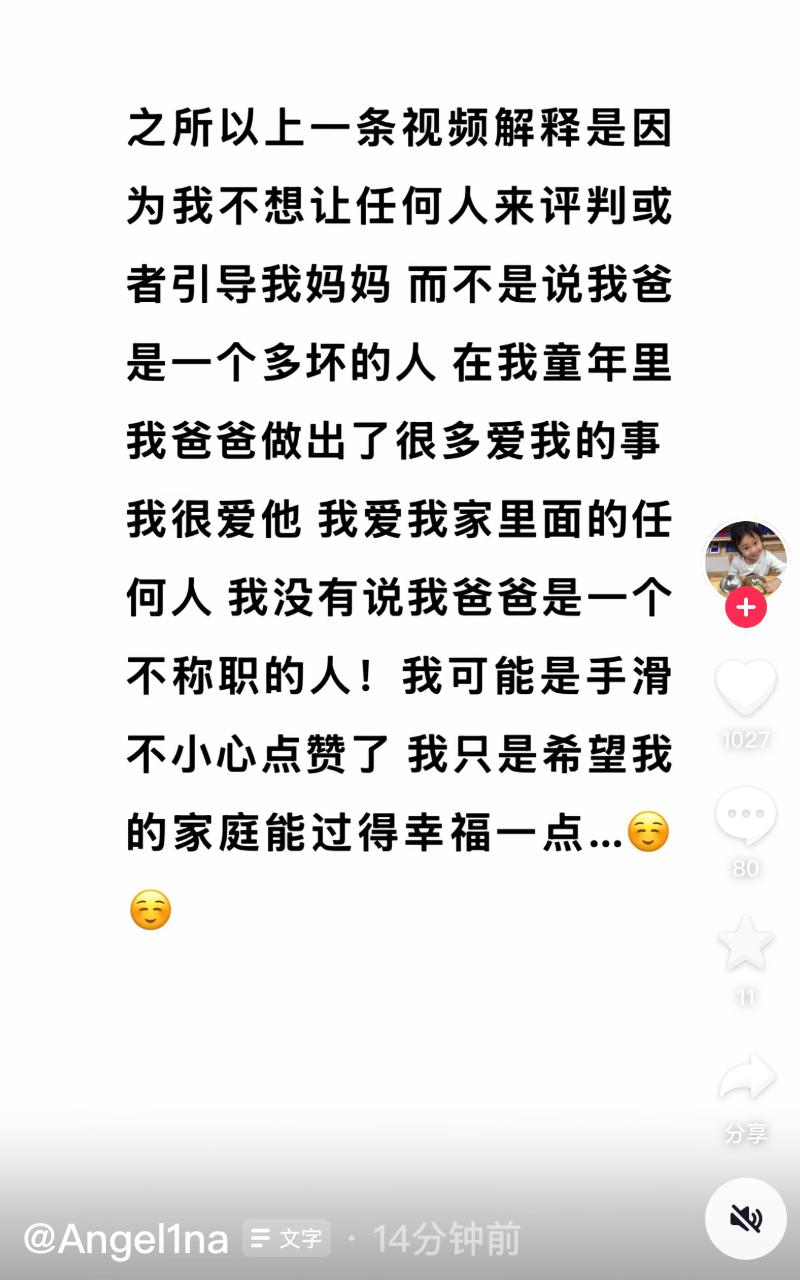The image size is (800, 1280).
Task: Share this post via 分享
Action: pyautogui.click(x=746, y=1080)
